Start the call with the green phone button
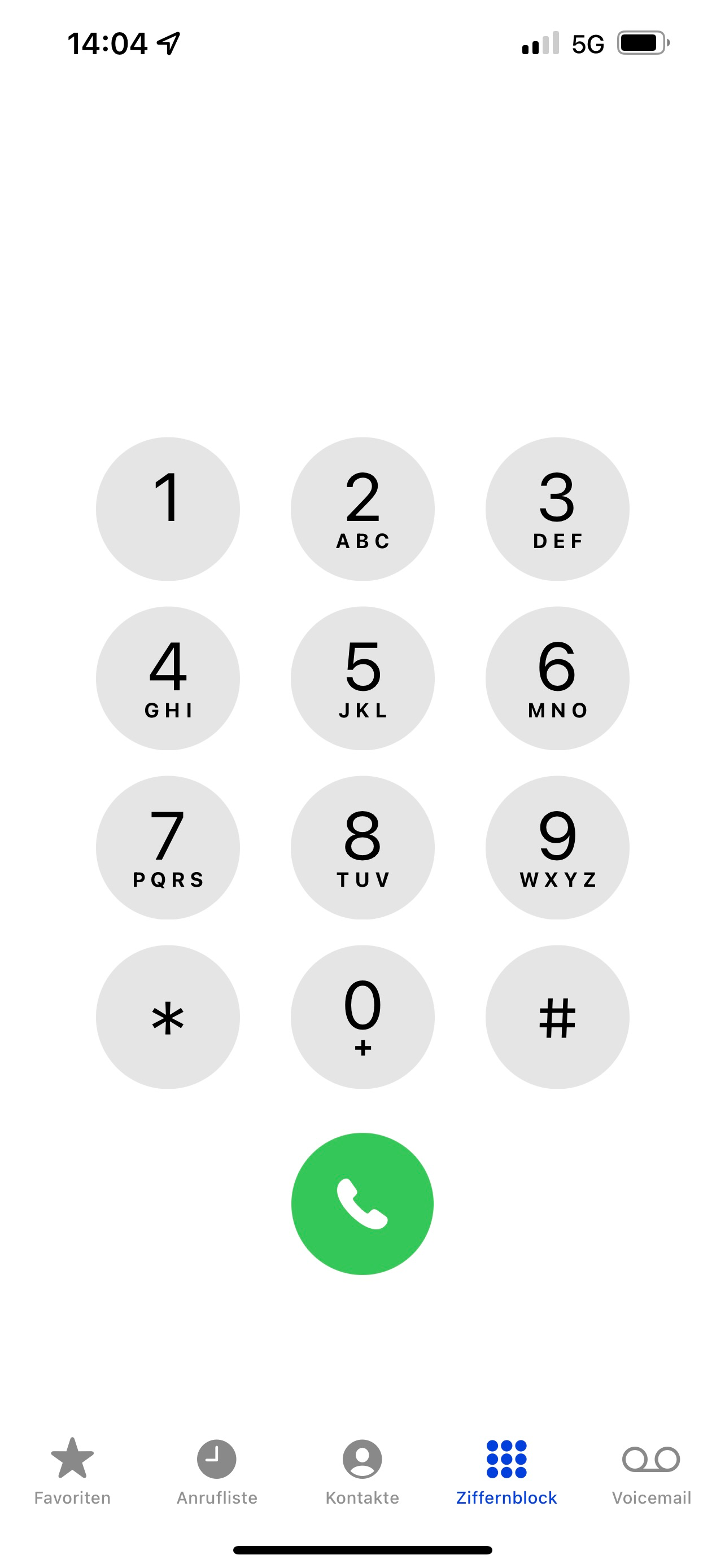Image resolution: width=725 pixels, height=1568 pixels. (362, 1204)
